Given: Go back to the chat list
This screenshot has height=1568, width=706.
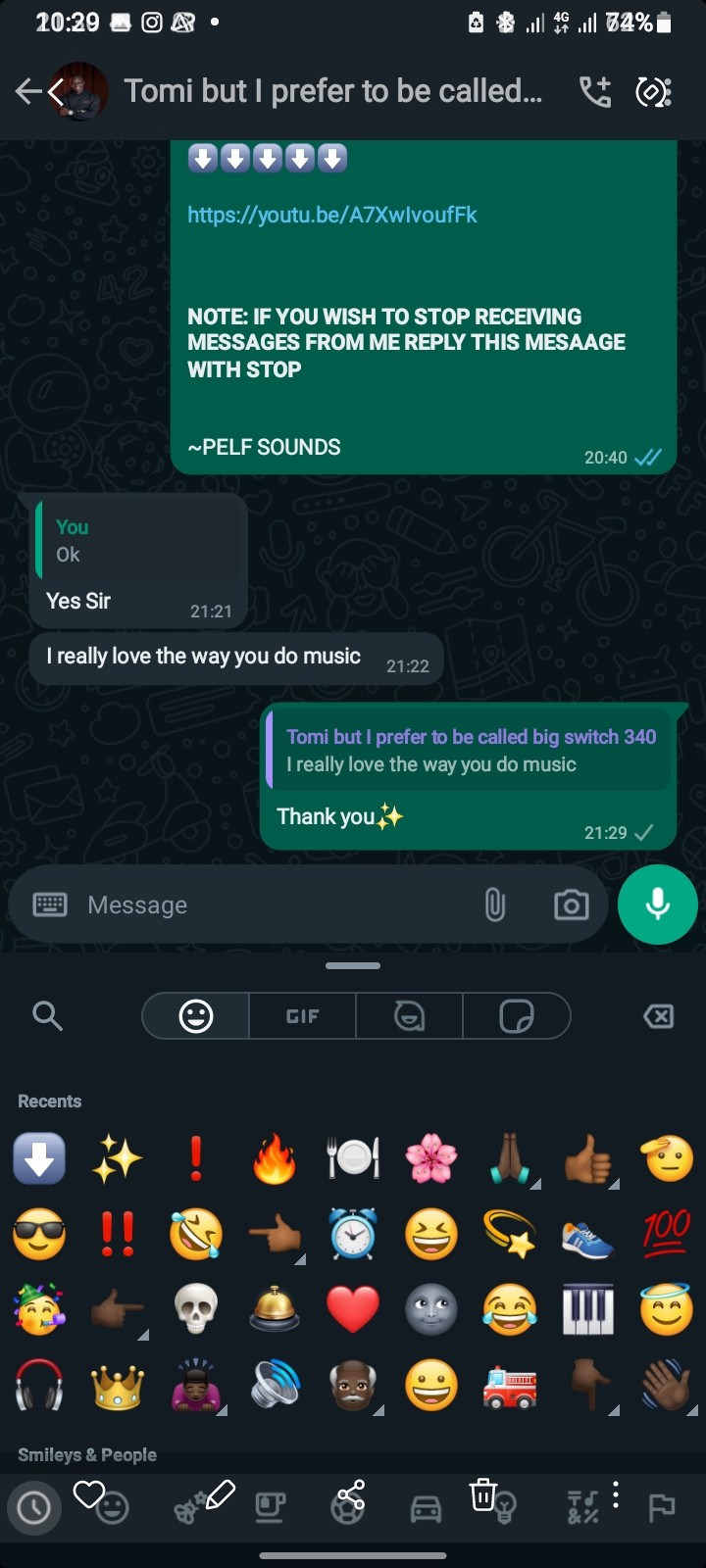Looking at the screenshot, I should tap(27, 92).
